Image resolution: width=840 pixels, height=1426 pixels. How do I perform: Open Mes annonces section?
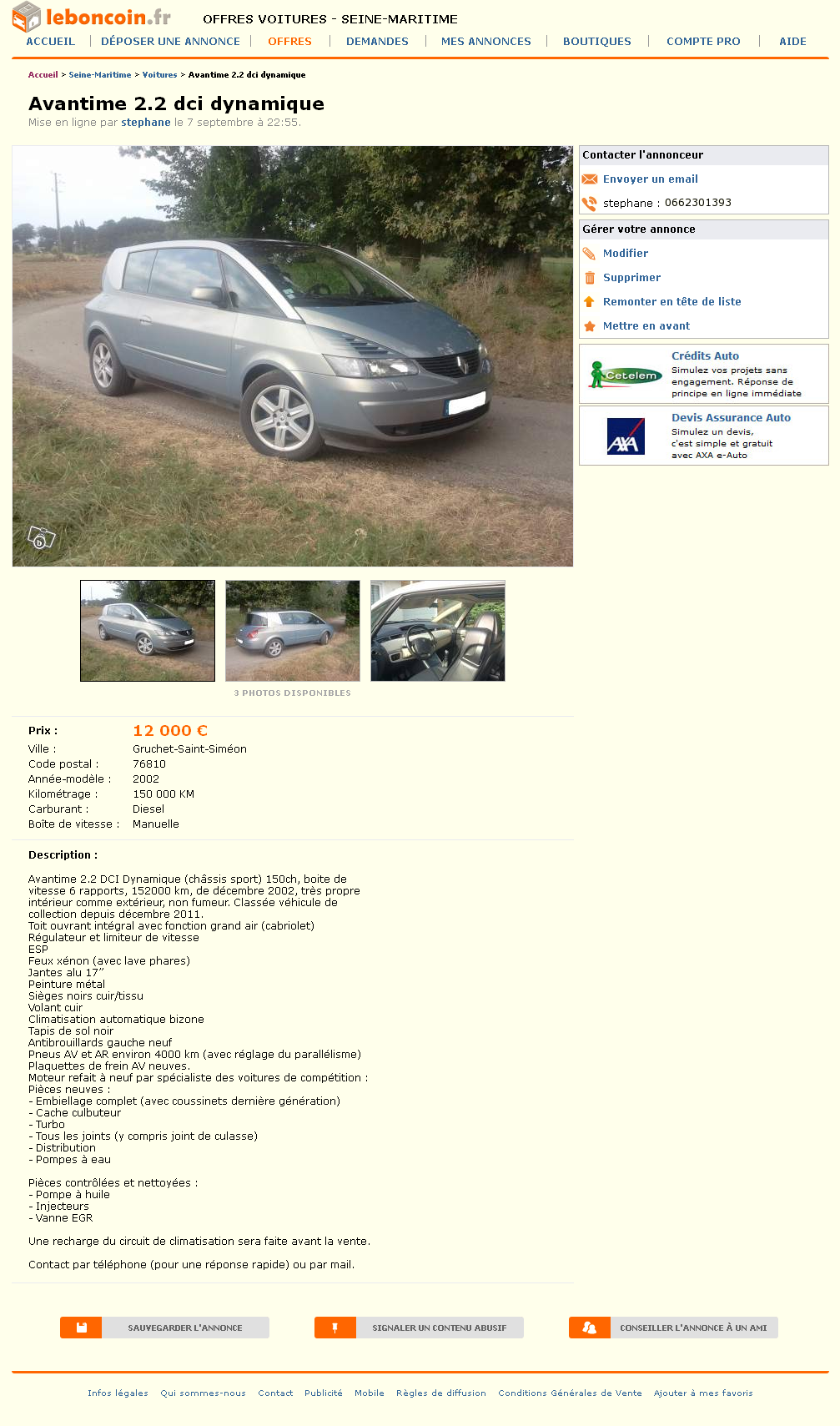pos(485,41)
